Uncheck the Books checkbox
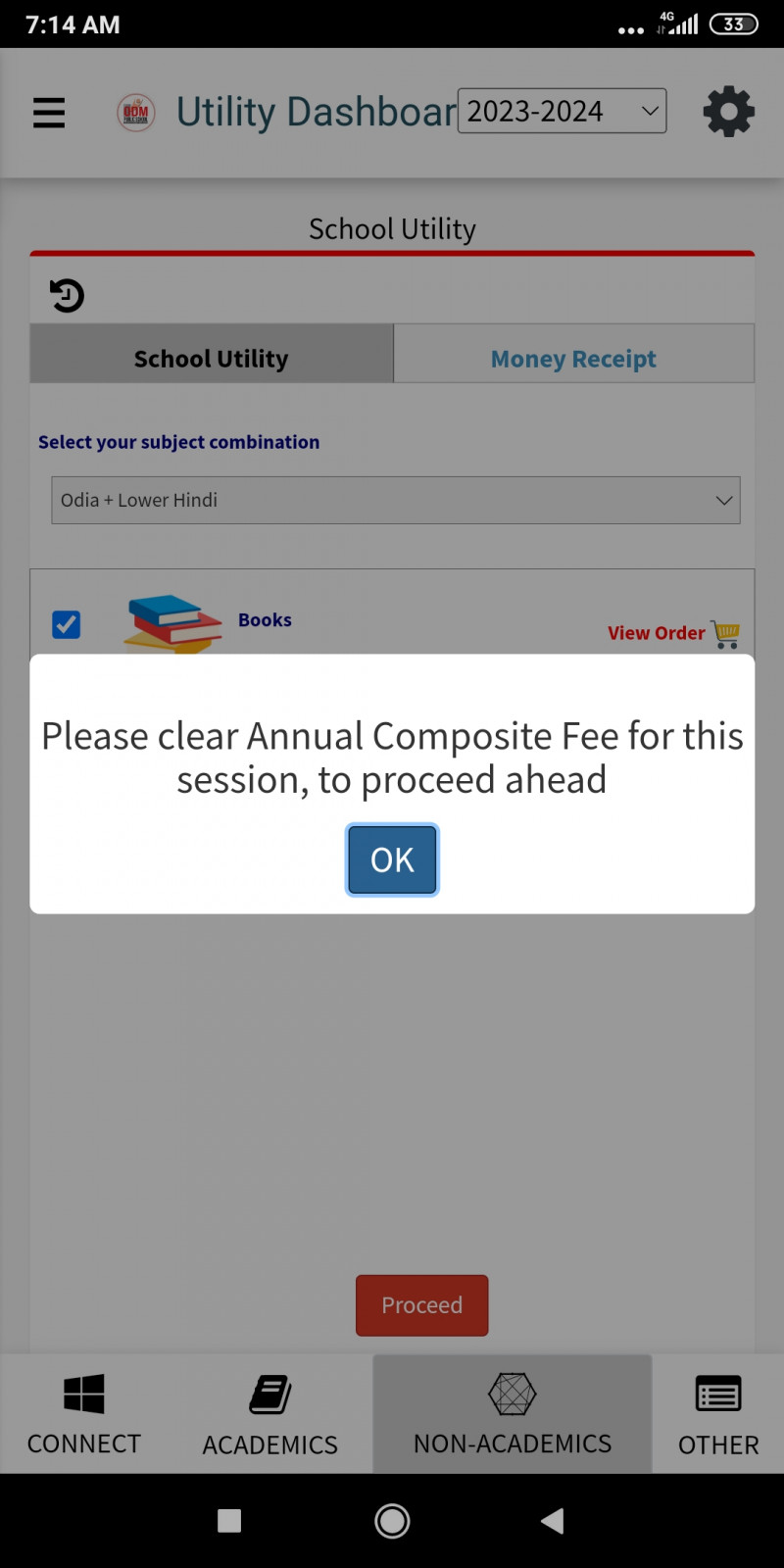 [x=67, y=624]
